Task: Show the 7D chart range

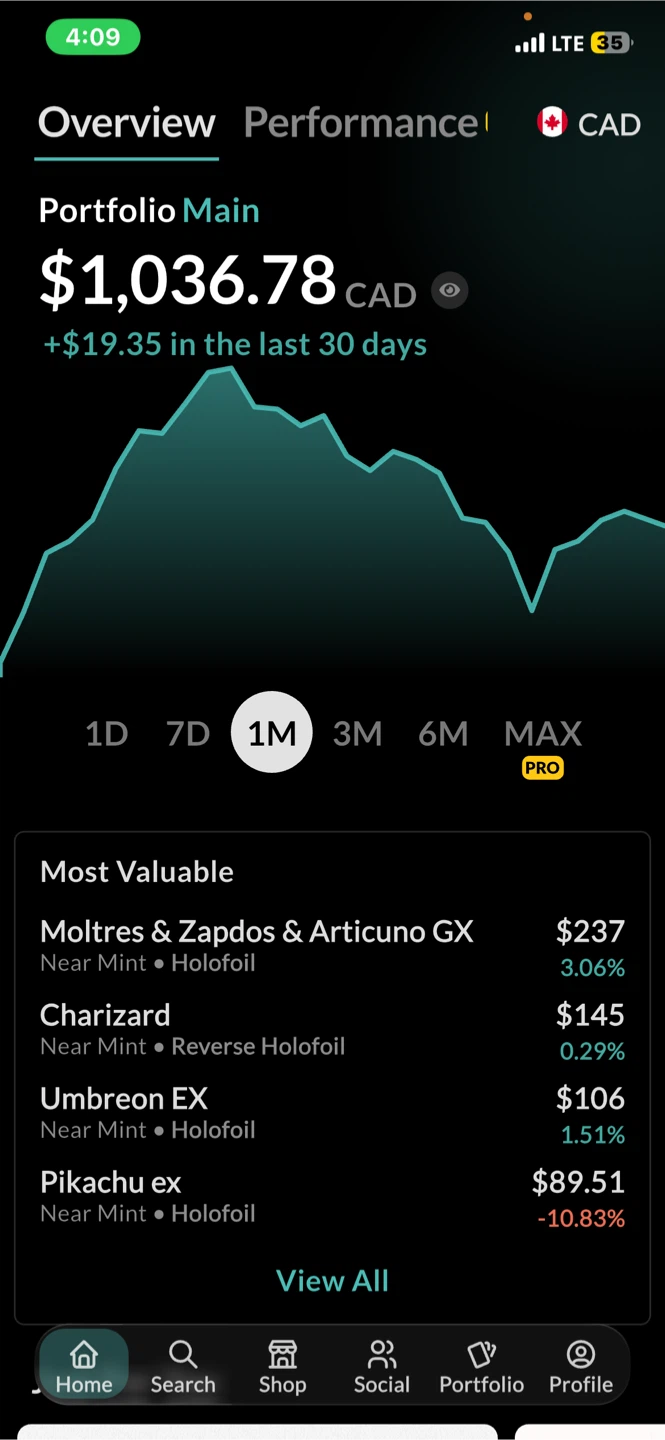Action: click(x=188, y=734)
